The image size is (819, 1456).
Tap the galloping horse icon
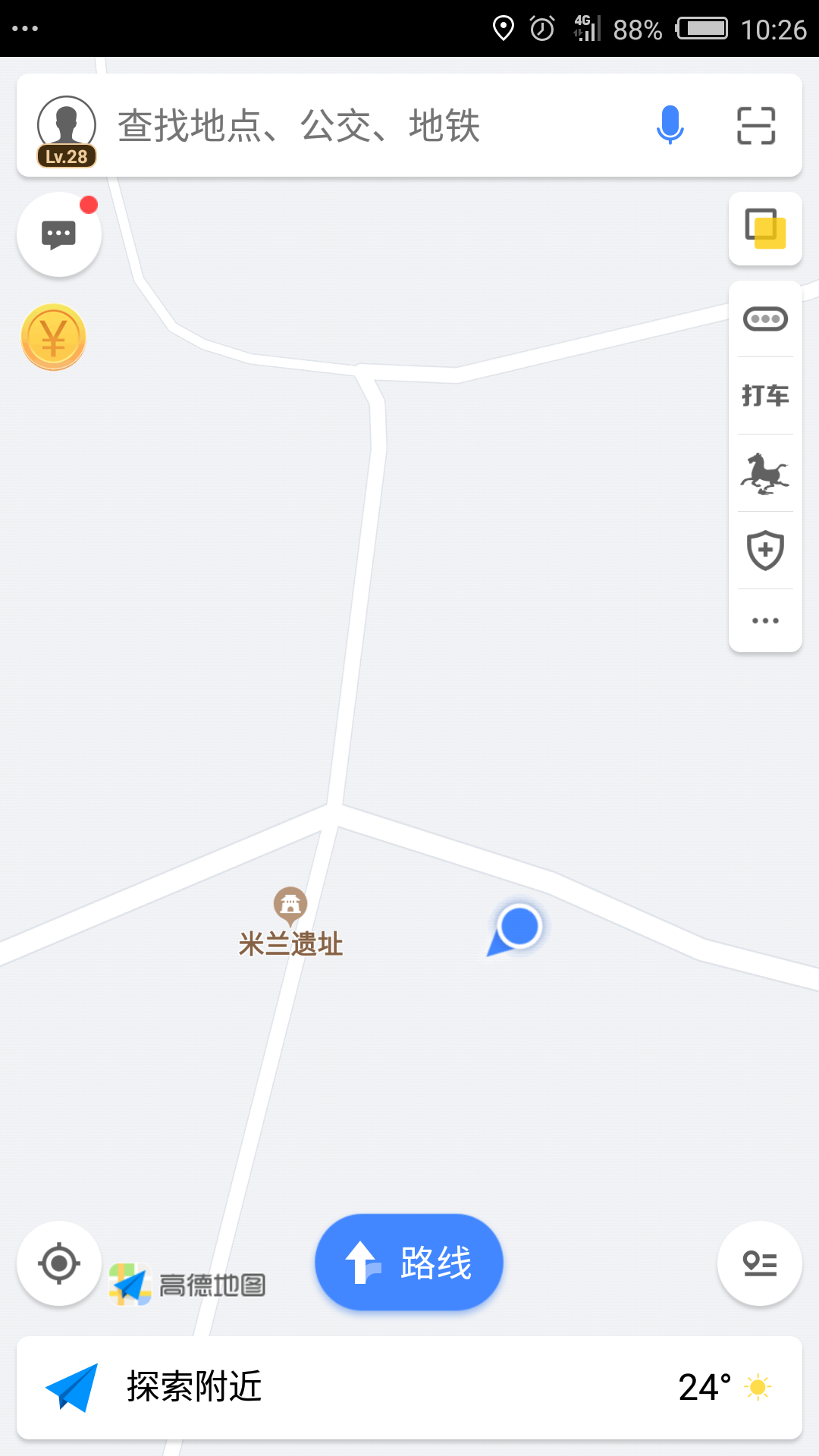click(765, 473)
